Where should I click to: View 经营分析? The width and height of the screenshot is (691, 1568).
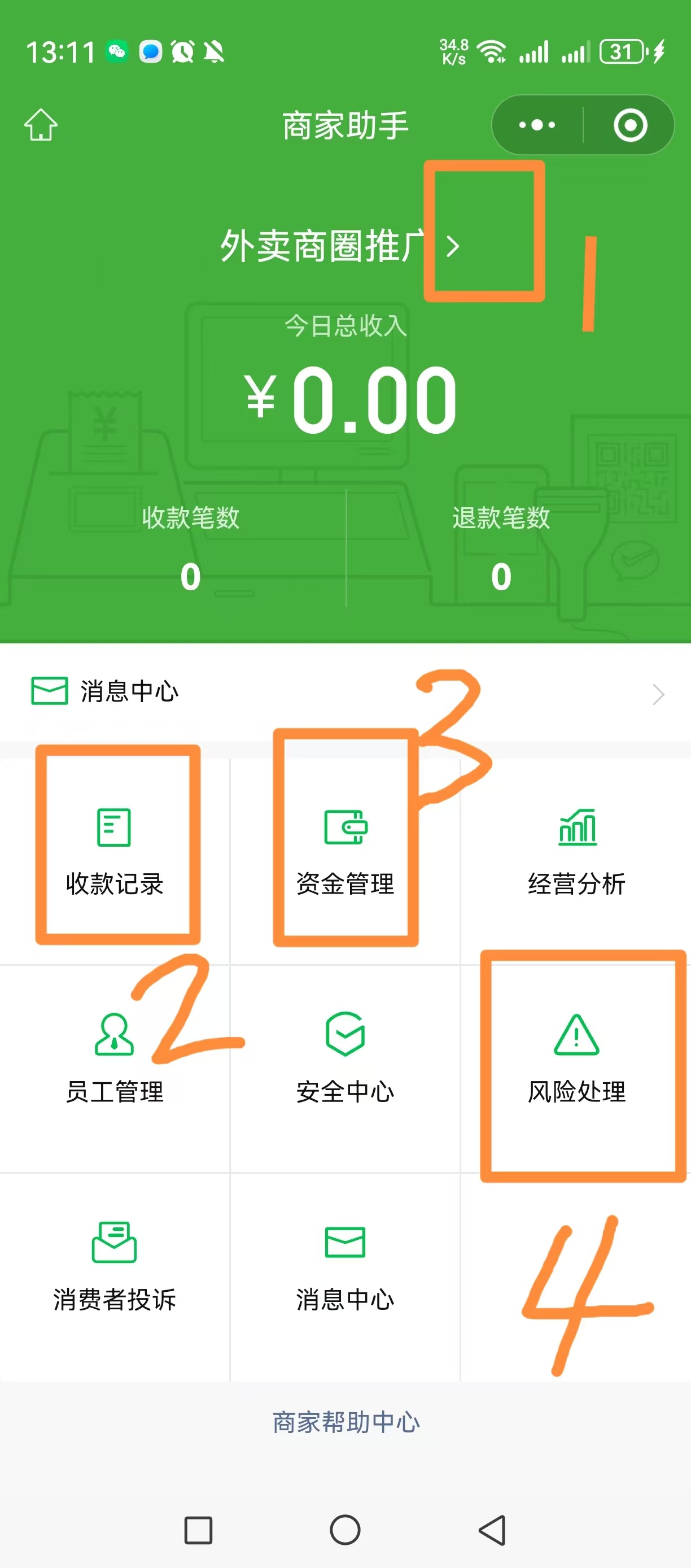coord(576,852)
